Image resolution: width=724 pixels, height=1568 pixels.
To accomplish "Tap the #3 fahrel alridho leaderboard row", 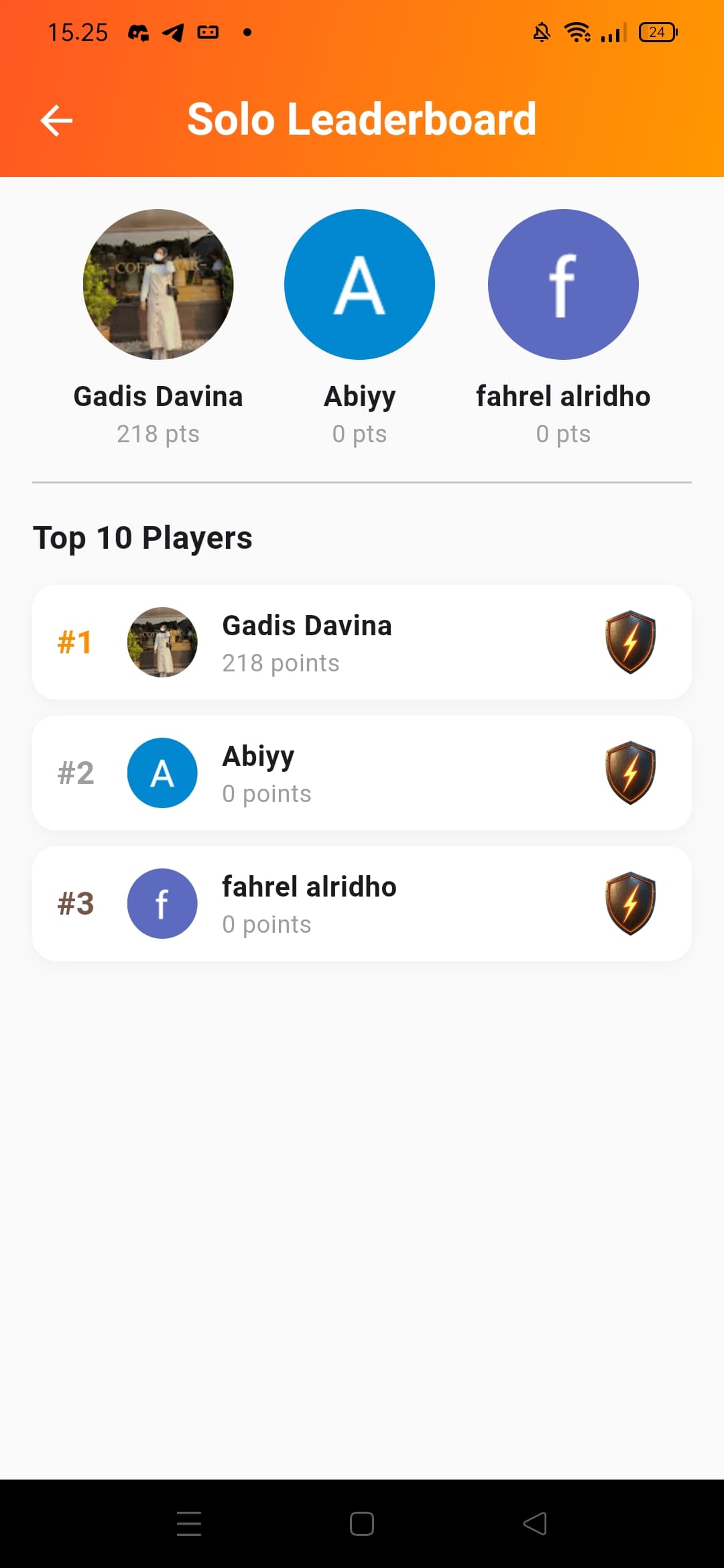I will click(x=362, y=903).
